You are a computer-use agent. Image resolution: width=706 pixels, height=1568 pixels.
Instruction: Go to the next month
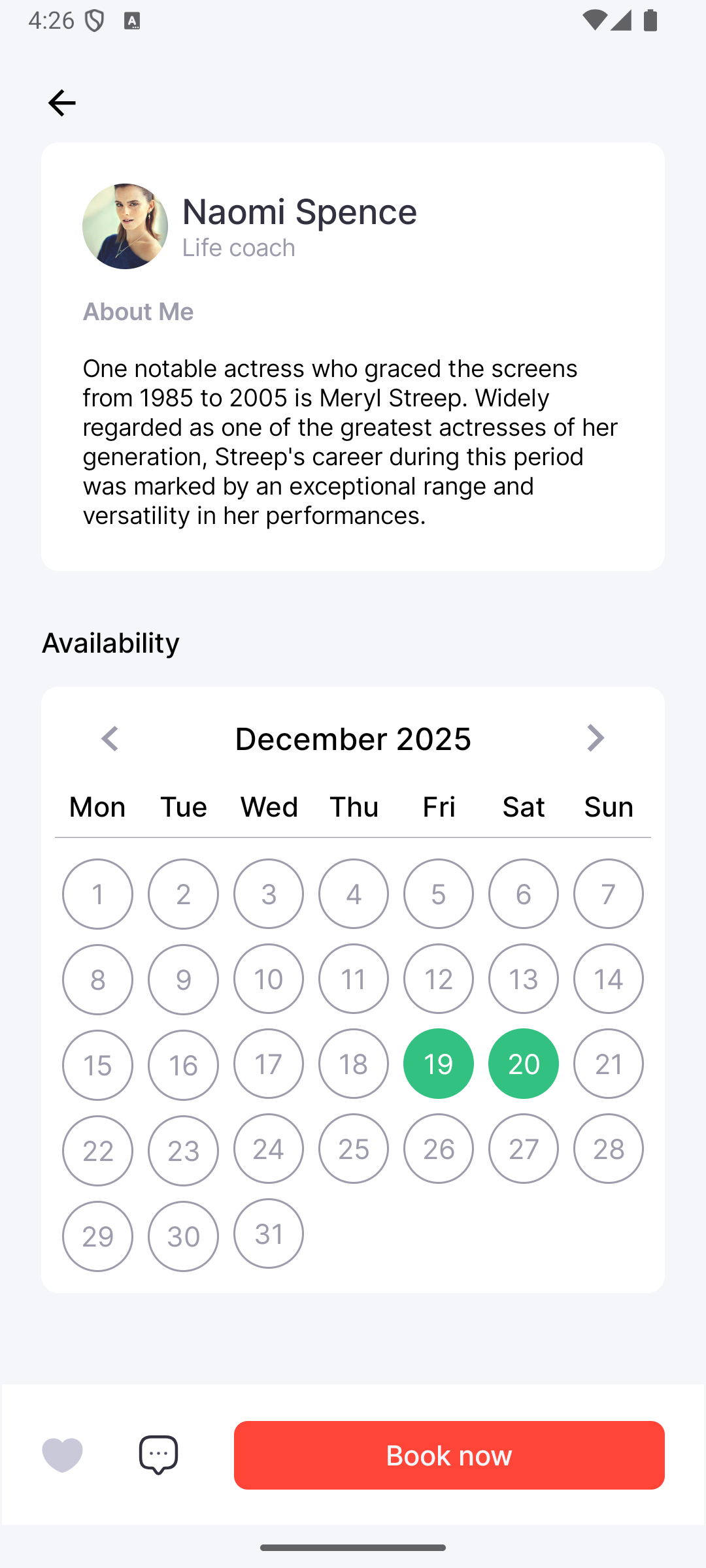pos(595,738)
